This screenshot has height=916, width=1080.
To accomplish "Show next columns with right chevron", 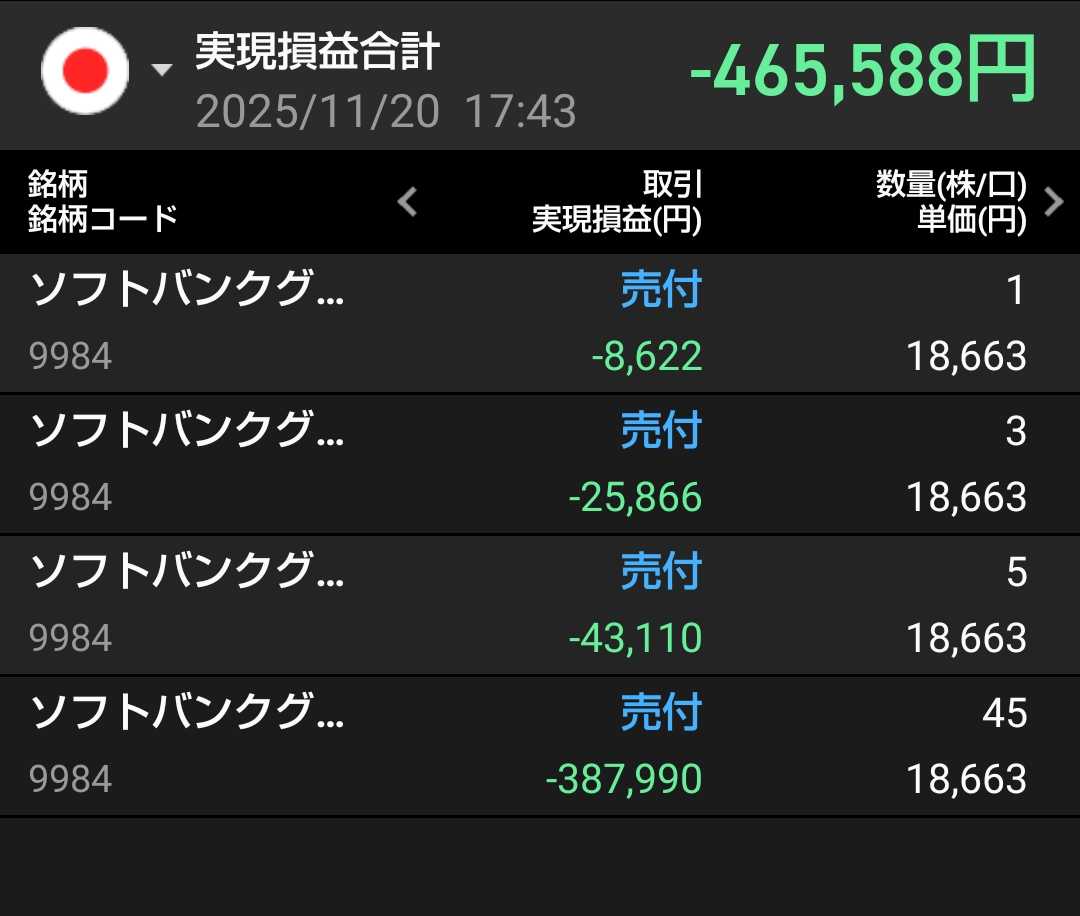I will (1053, 202).
